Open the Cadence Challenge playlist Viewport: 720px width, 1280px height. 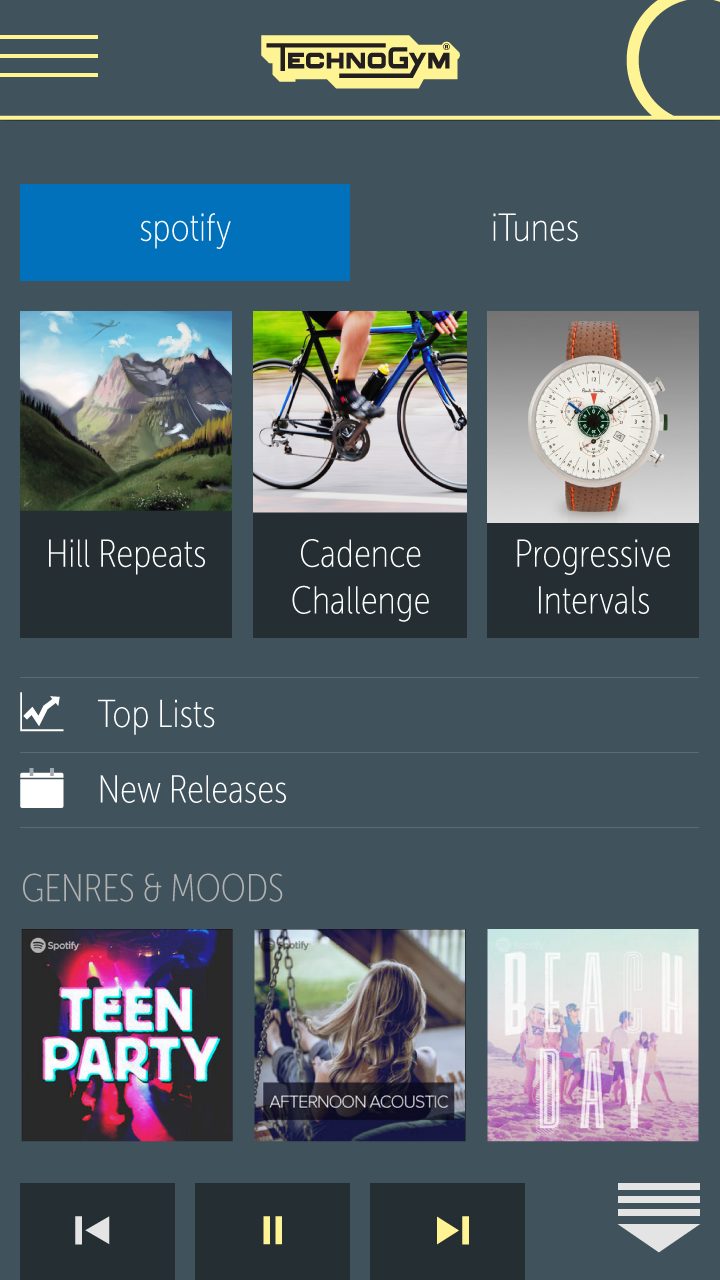[x=360, y=474]
